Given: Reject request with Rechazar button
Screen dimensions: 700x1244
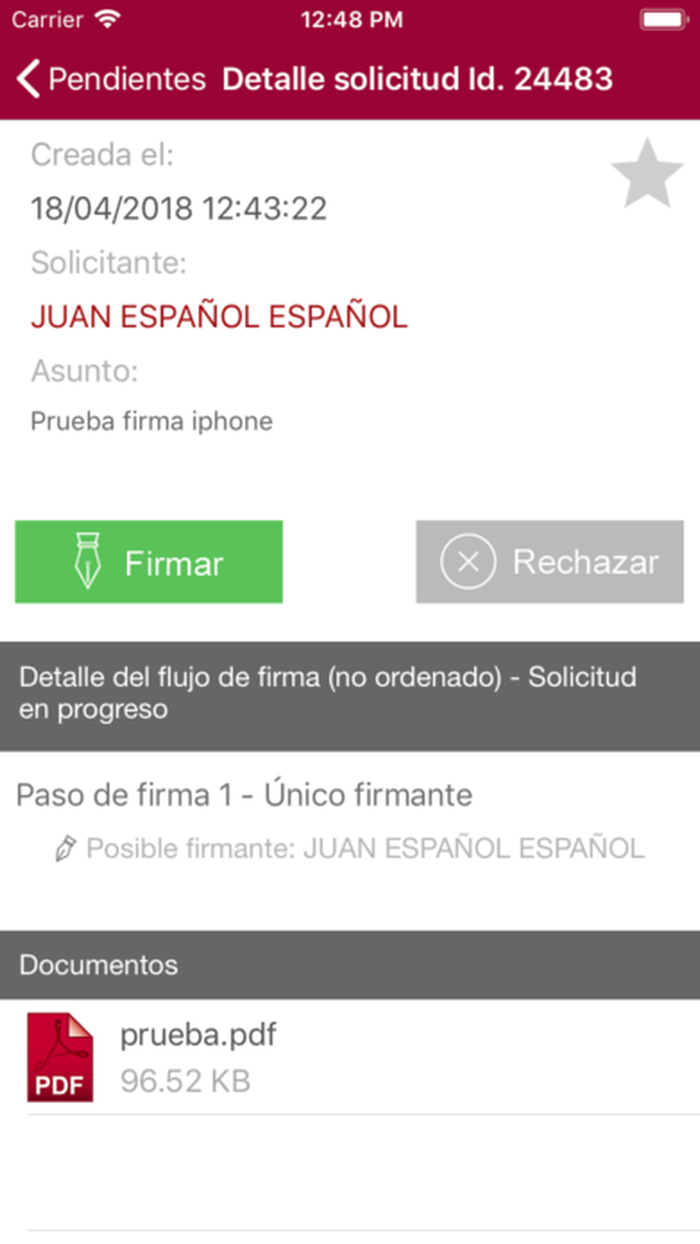Looking at the screenshot, I should 550,562.
